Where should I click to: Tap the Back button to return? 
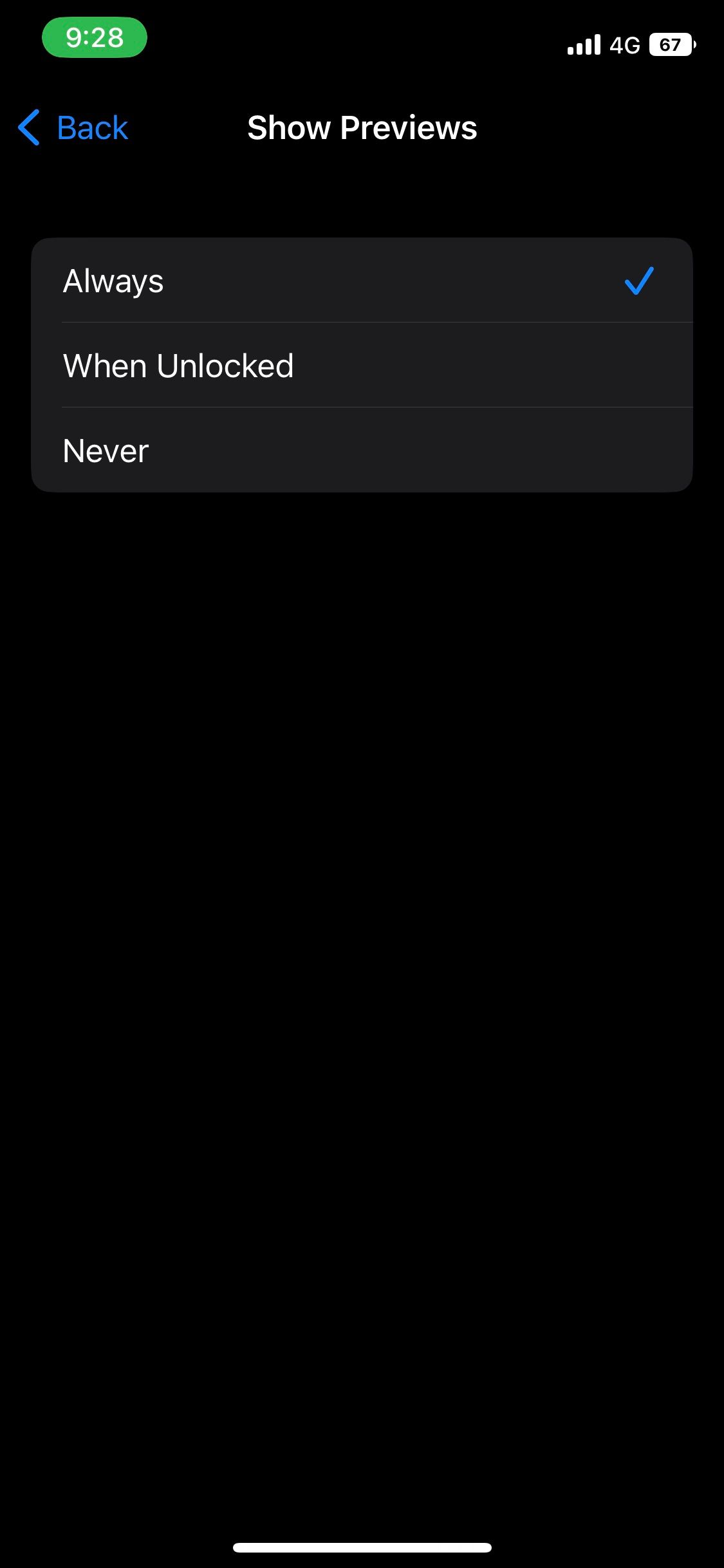71,127
